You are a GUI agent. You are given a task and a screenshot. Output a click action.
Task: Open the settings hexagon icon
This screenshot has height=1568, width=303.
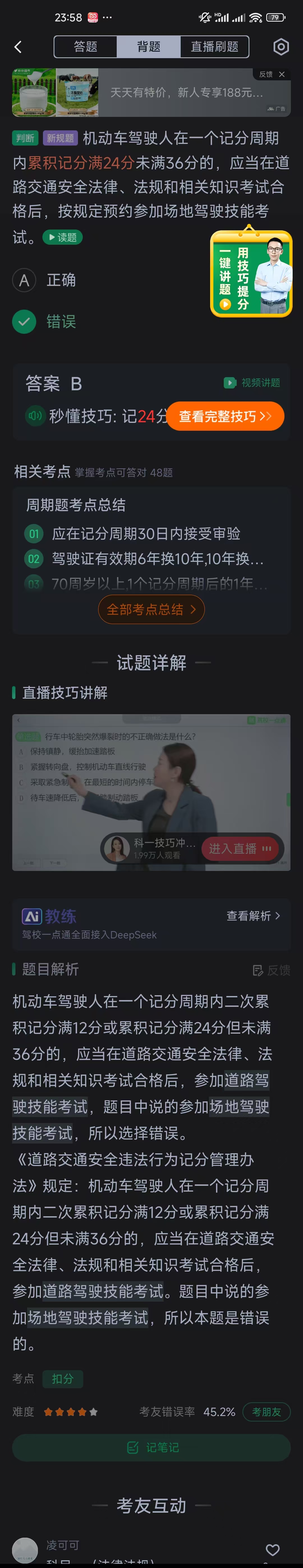(x=281, y=47)
